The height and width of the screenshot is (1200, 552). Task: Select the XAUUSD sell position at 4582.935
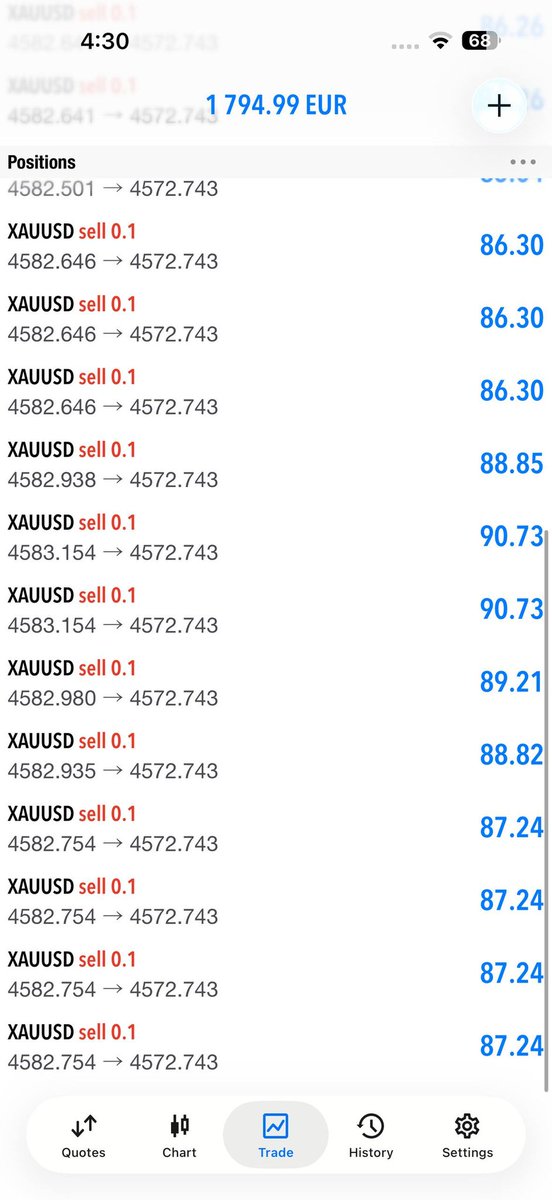point(276,756)
